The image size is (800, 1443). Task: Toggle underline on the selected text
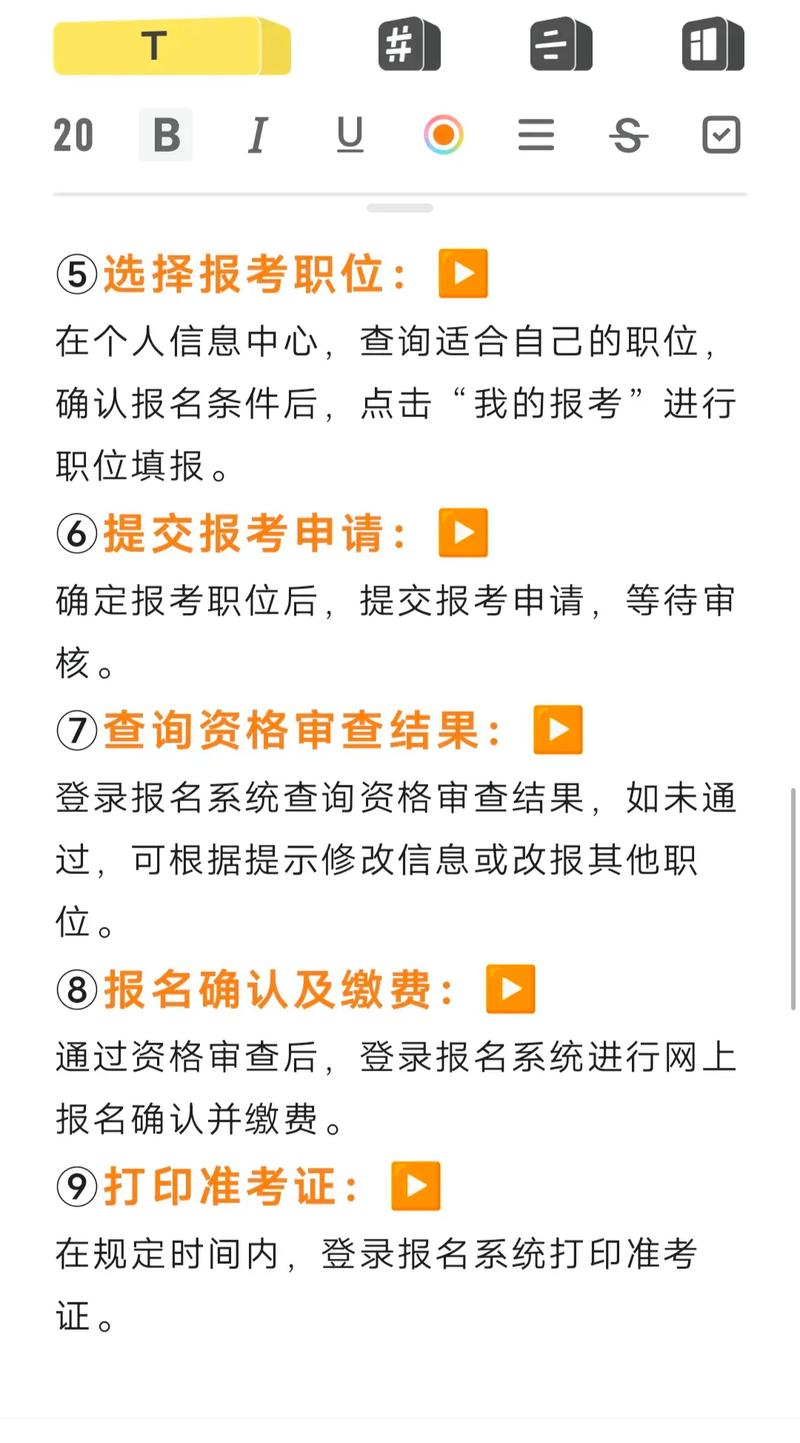(x=349, y=136)
